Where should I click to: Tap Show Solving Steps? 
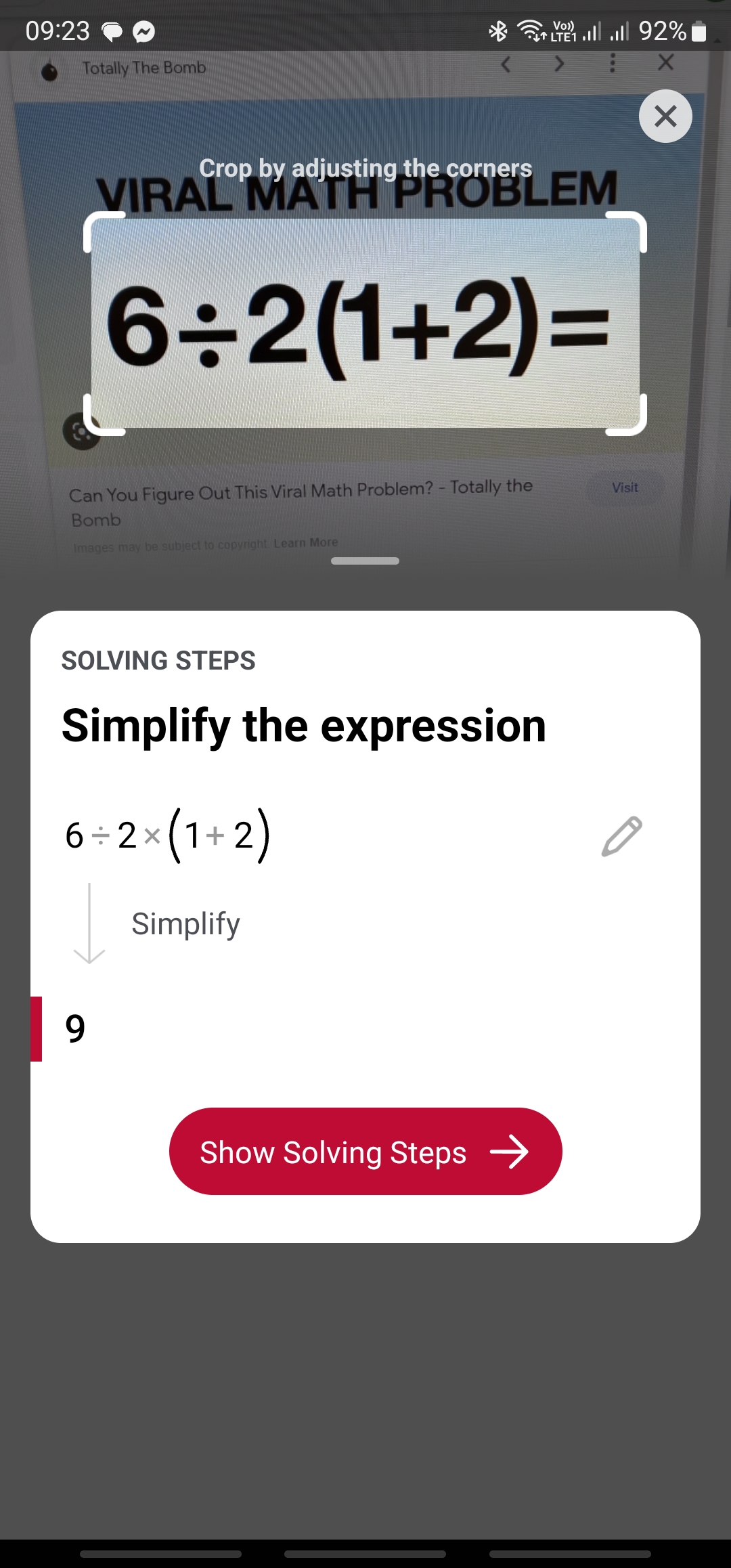click(x=365, y=1152)
